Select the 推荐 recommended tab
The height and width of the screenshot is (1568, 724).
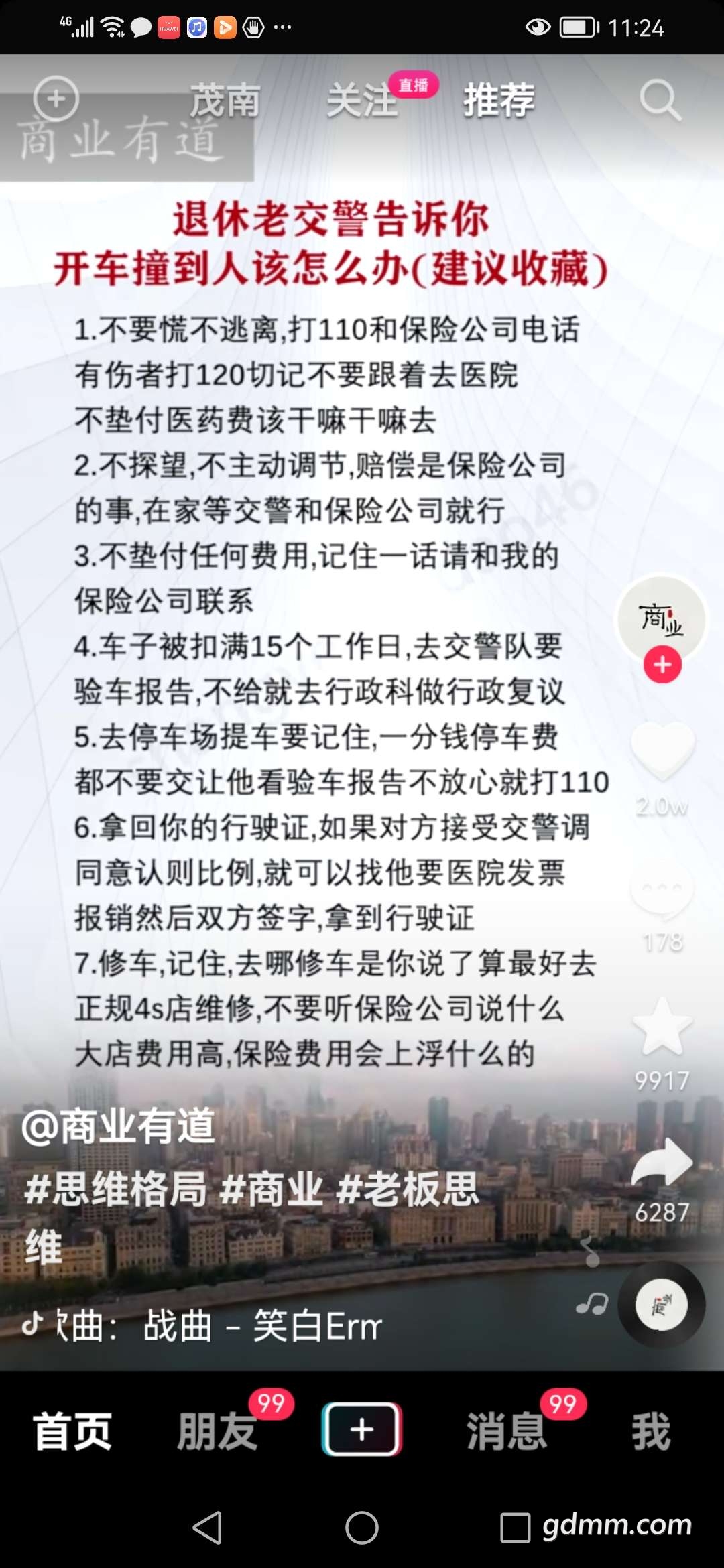click(x=499, y=101)
